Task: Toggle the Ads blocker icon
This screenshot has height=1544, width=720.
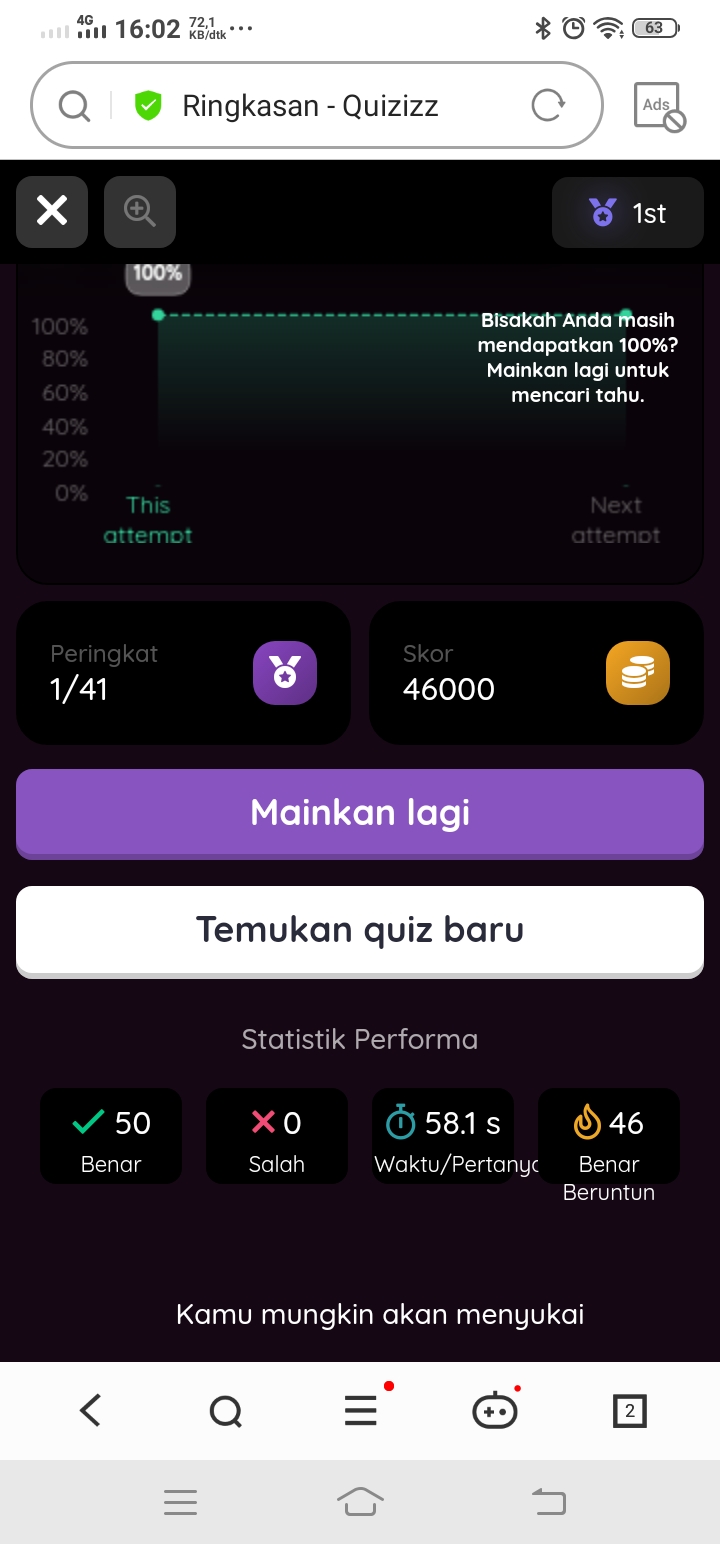Action: pos(659,107)
